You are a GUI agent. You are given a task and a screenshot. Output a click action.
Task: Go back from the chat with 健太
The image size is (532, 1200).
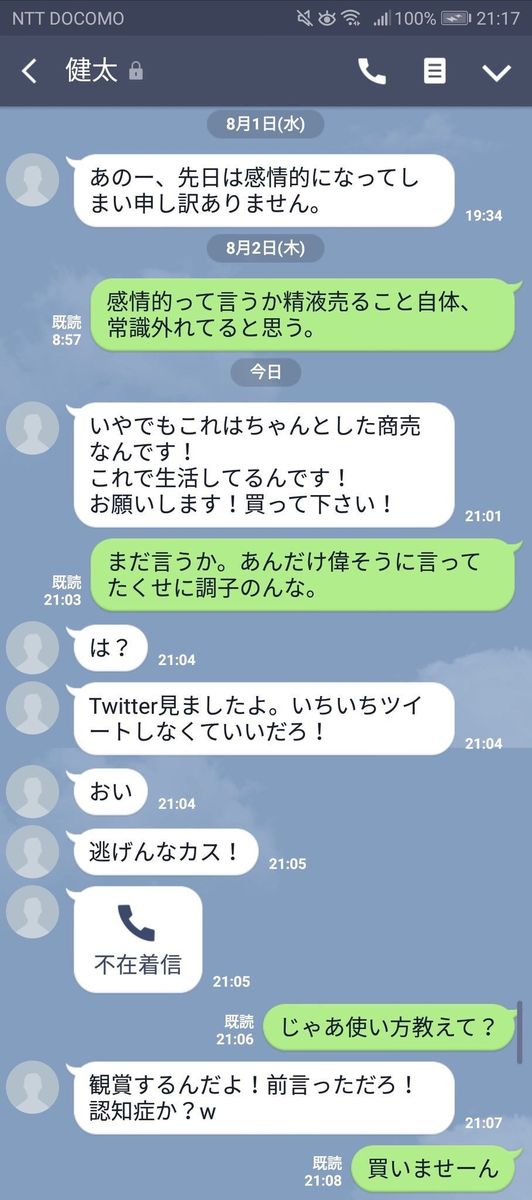tap(30, 71)
